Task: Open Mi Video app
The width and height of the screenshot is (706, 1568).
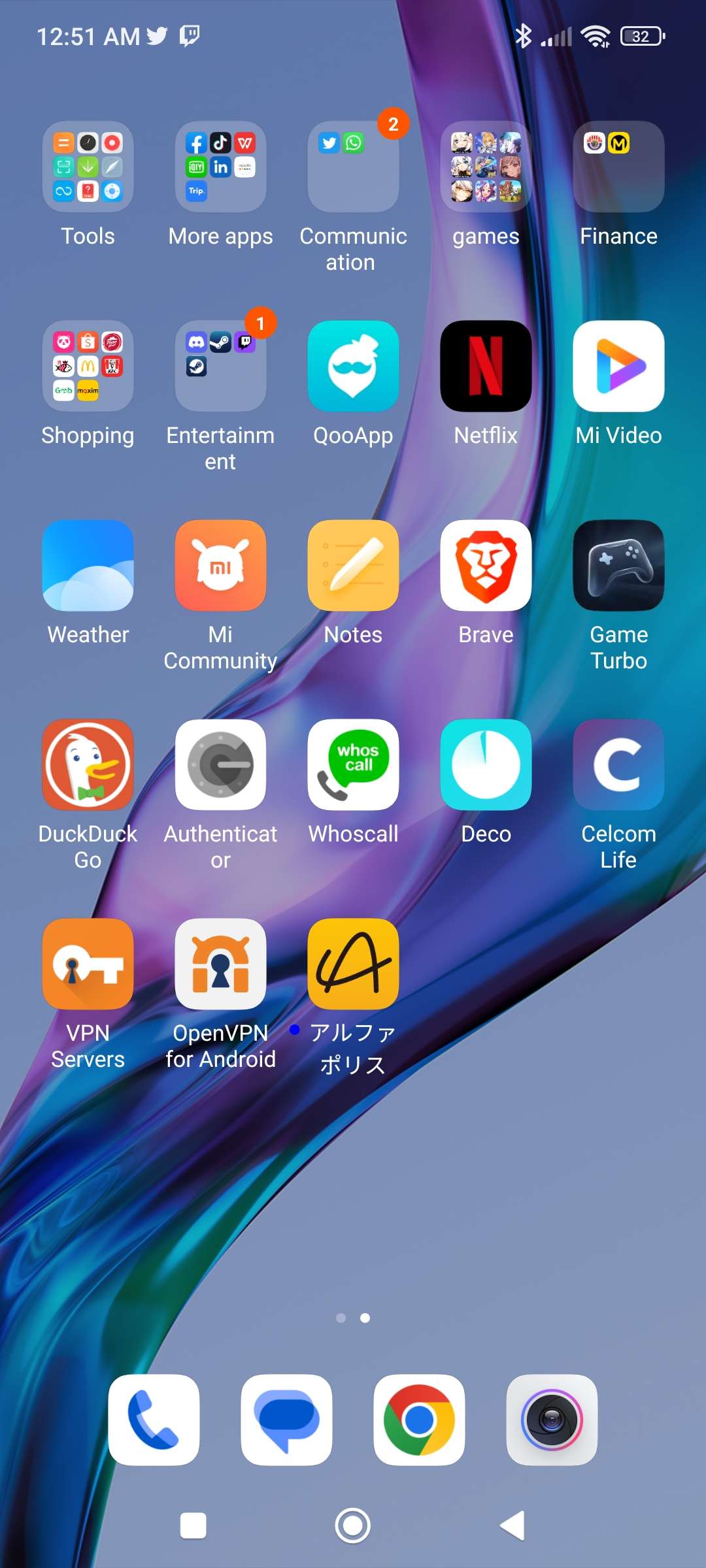Action: 618,366
